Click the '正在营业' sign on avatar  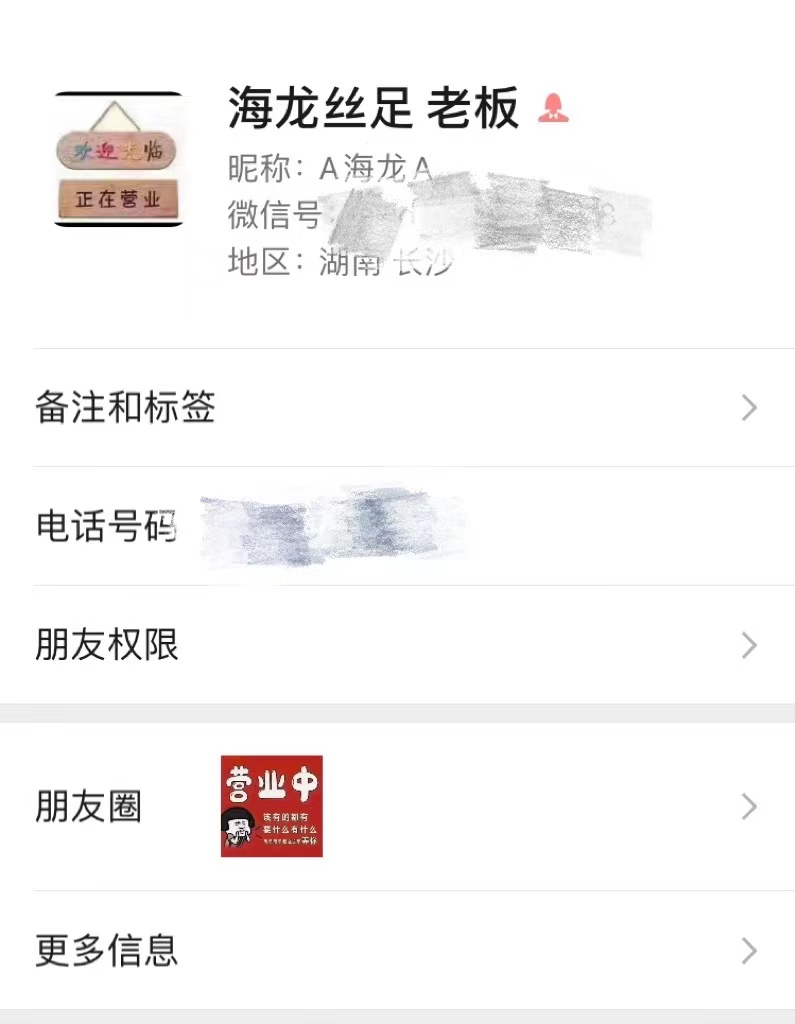point(118,195)
